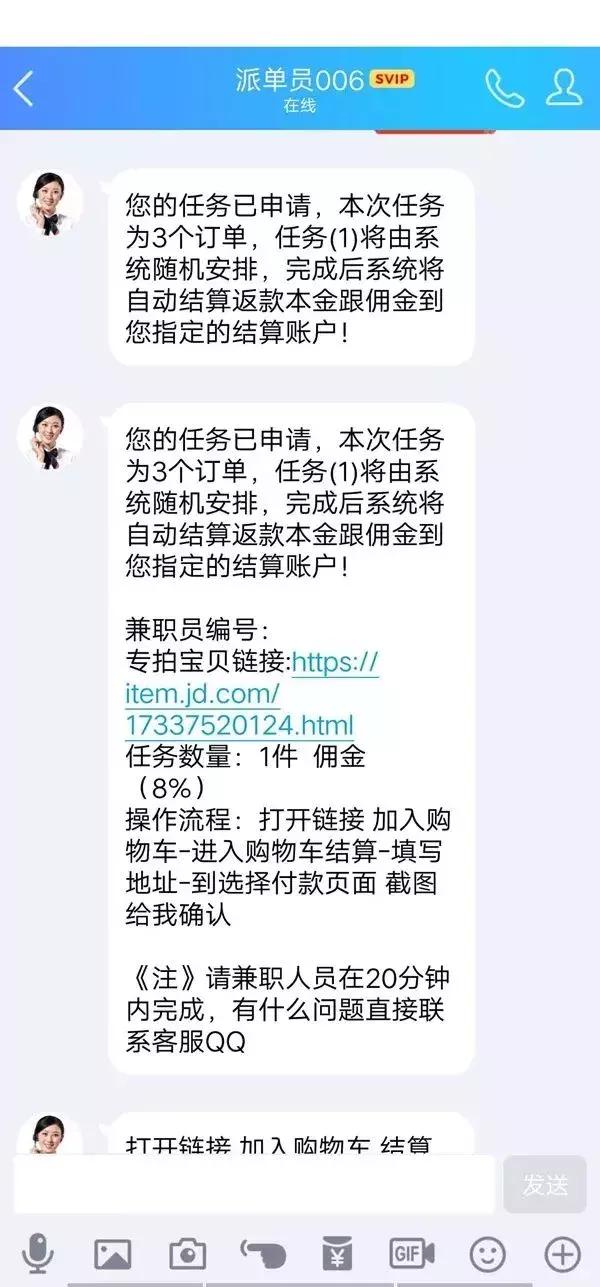Open the camera to take a photo
The width and height of the screenshot is (600, 1287).
pos(187,1253)
